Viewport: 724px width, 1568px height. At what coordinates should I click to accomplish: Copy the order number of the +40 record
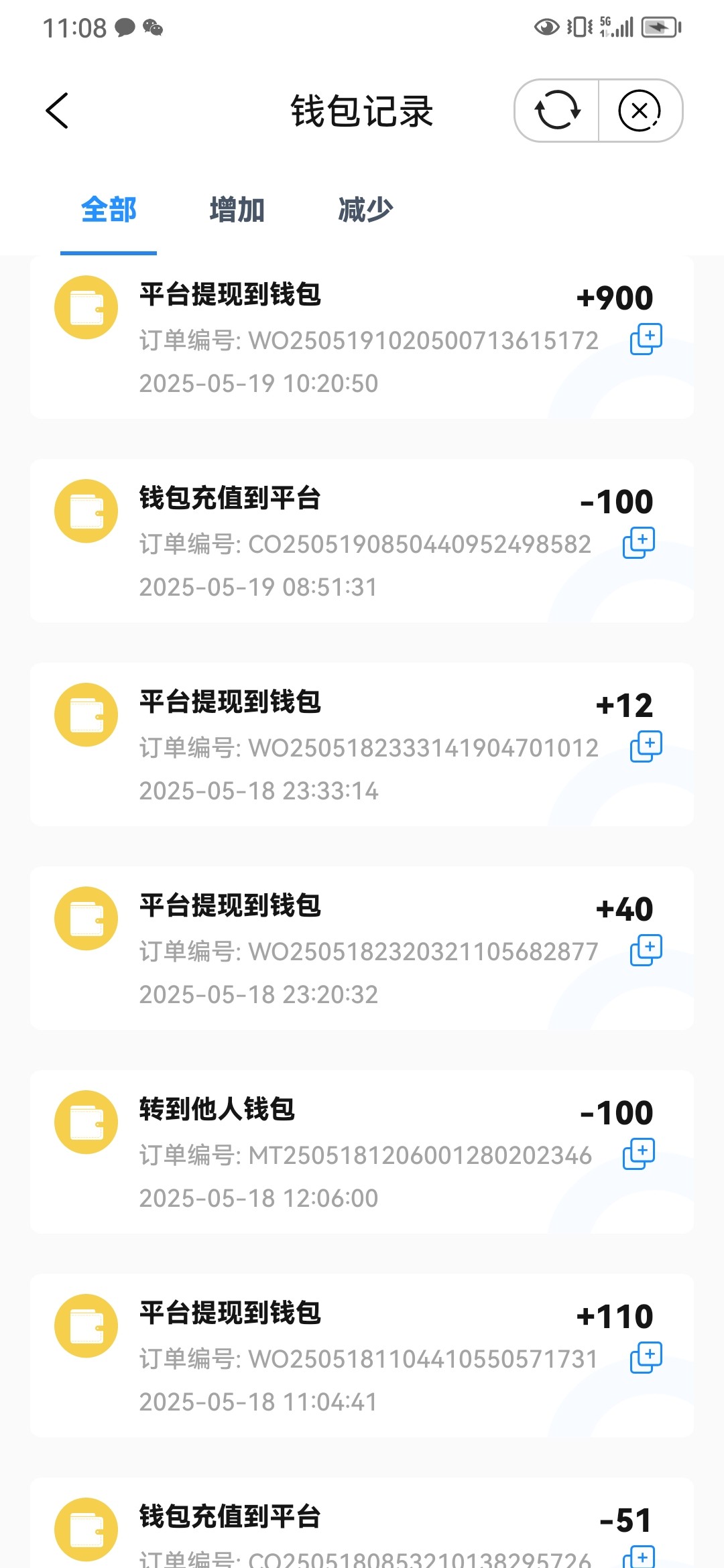pos(646,950)
